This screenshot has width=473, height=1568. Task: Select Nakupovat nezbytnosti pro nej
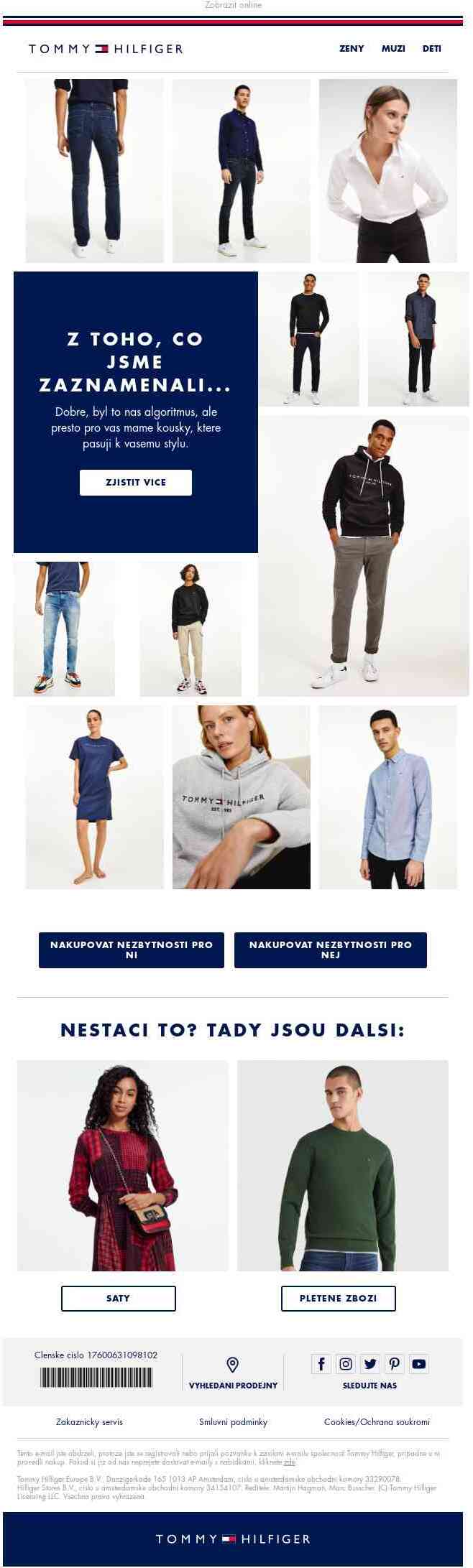pyautogui.click(x=331, y=950)
